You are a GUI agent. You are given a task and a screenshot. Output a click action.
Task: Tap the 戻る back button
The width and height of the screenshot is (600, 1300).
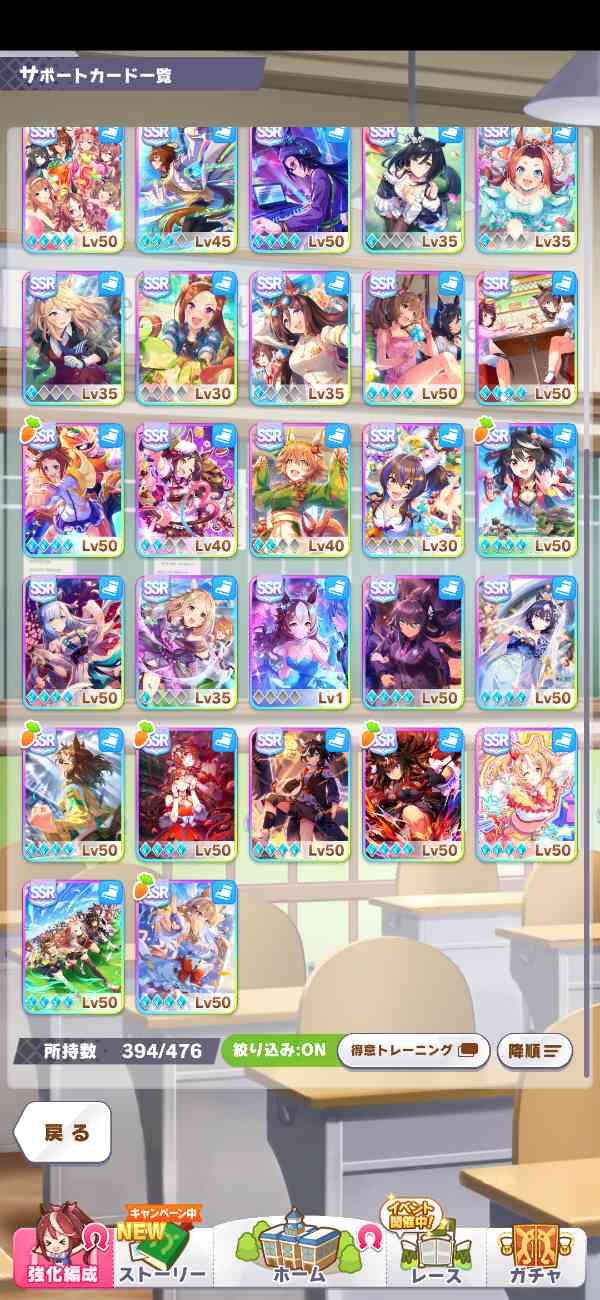pos(62,1133)
